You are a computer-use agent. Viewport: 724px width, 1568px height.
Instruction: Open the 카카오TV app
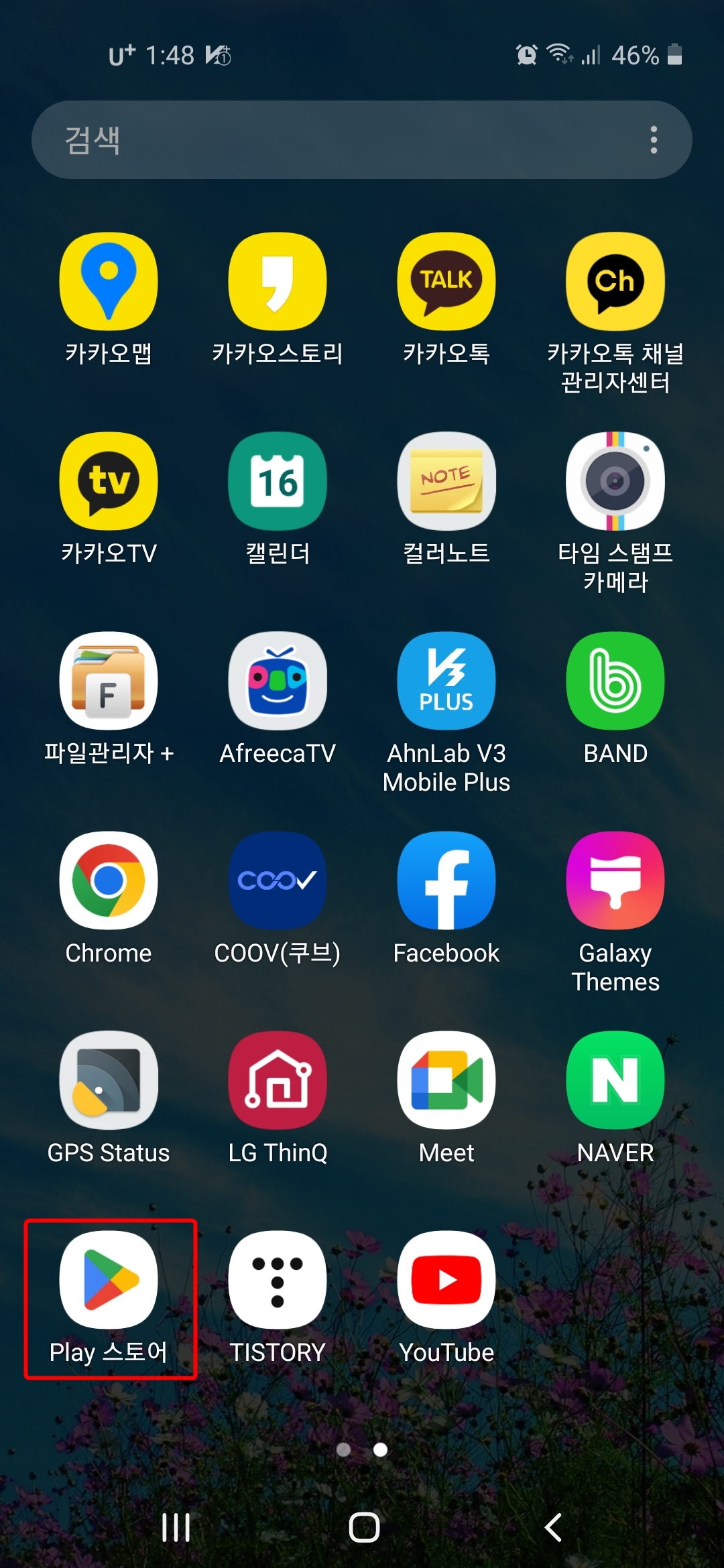coord(109,481)
